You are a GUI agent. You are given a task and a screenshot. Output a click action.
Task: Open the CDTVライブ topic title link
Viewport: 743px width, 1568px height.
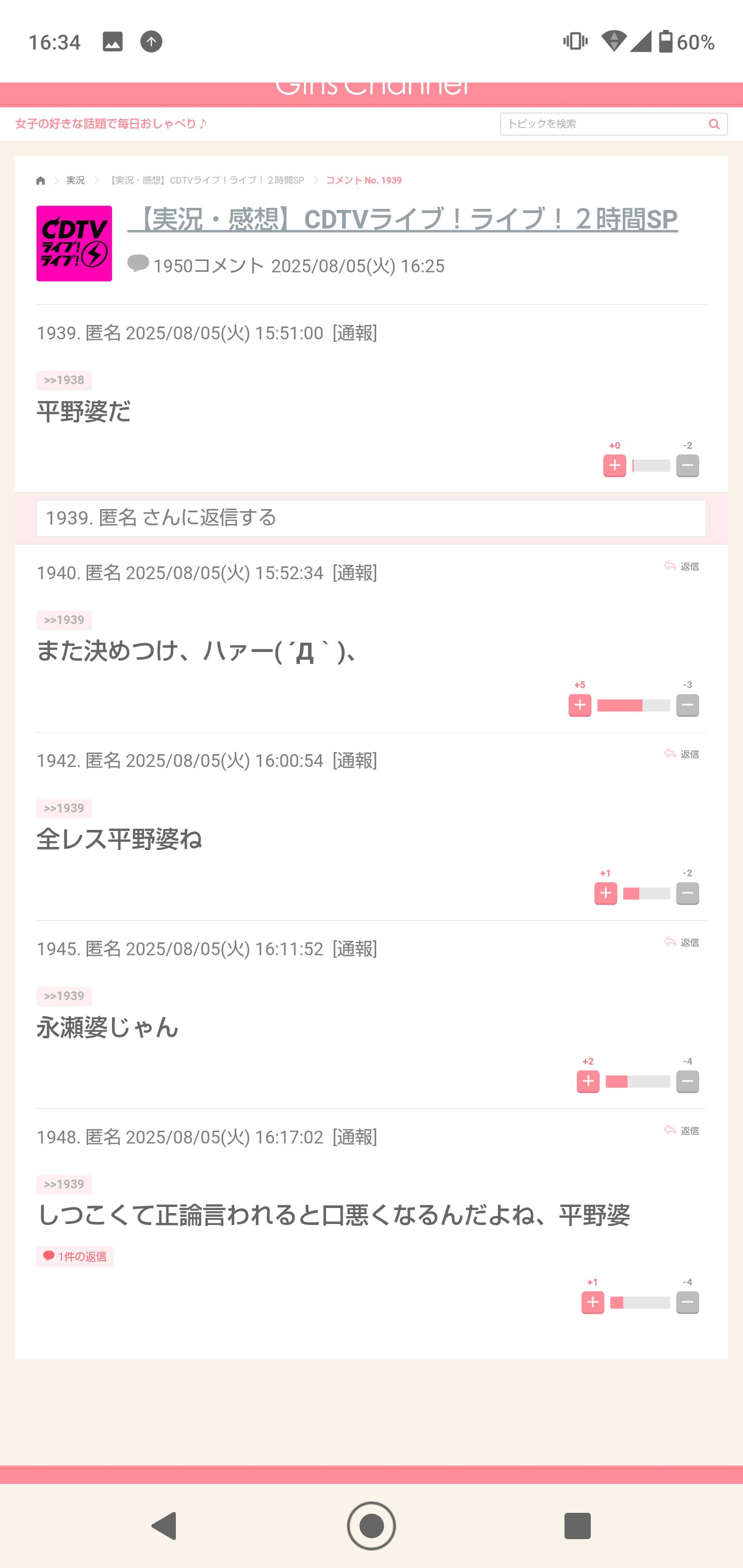[x=402, y=219]
